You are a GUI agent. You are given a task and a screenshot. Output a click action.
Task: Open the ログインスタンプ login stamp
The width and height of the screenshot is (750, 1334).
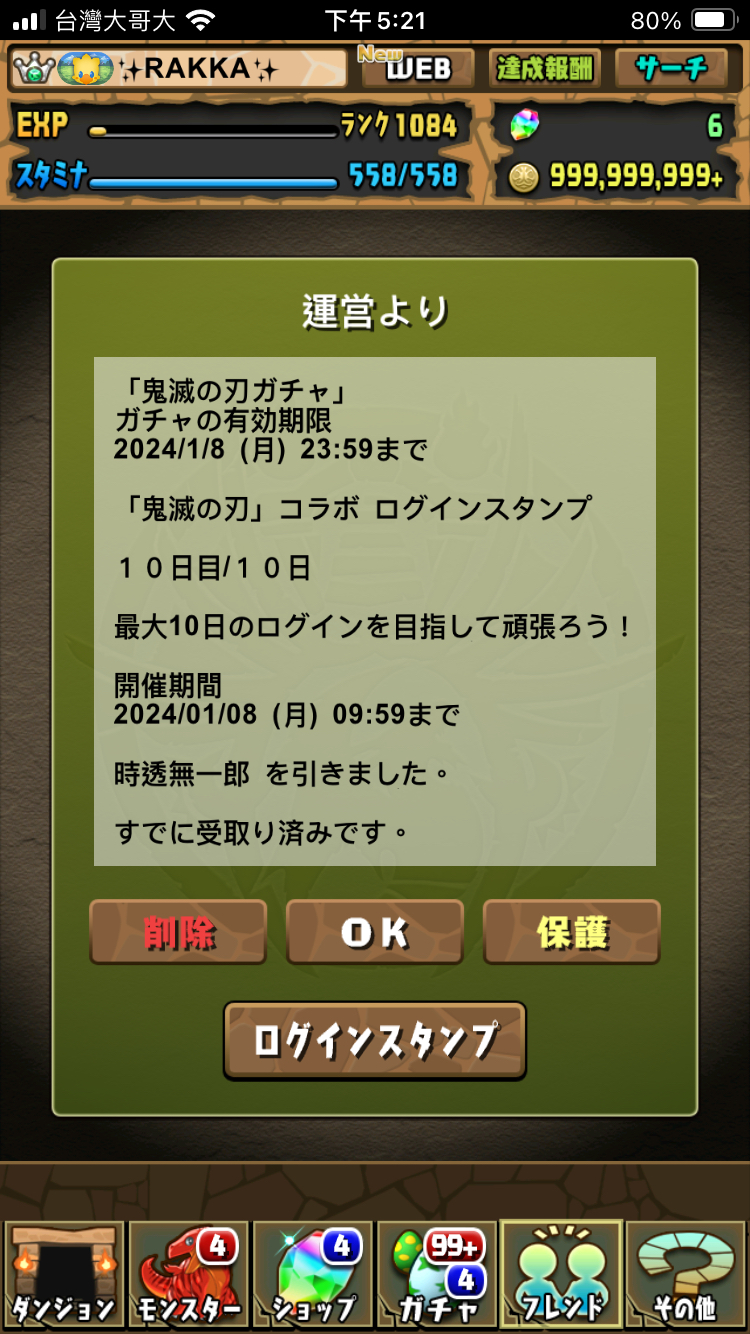[x=375, y=1041]
